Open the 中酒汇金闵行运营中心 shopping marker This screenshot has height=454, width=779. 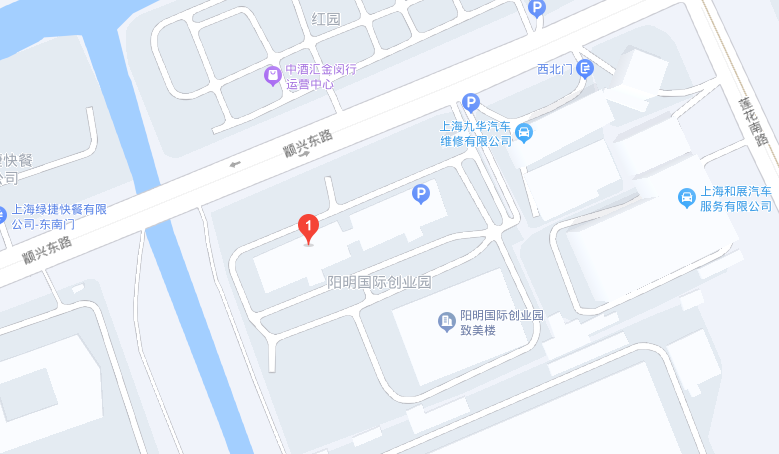(272, 75)
